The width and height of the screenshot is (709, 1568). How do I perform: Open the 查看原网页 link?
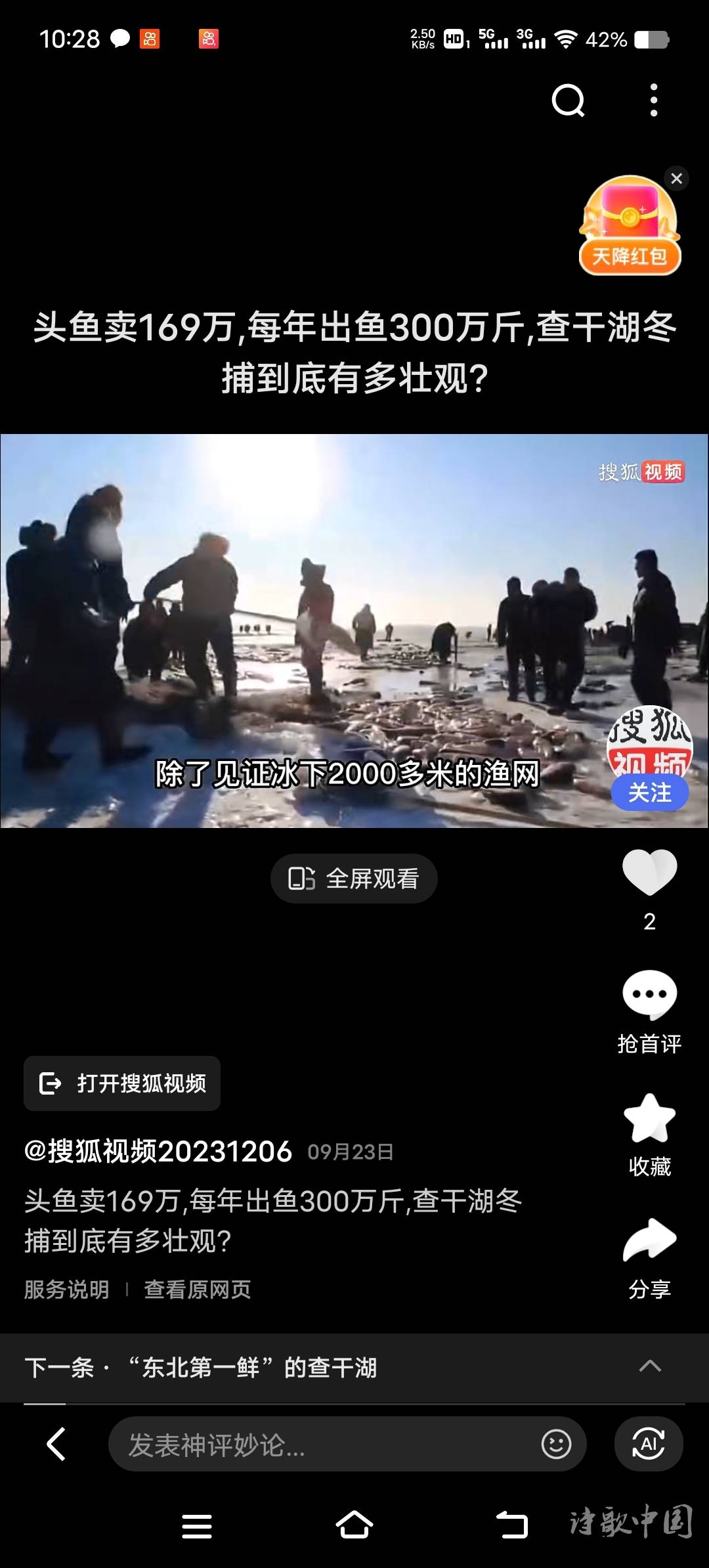[198, 1290]
